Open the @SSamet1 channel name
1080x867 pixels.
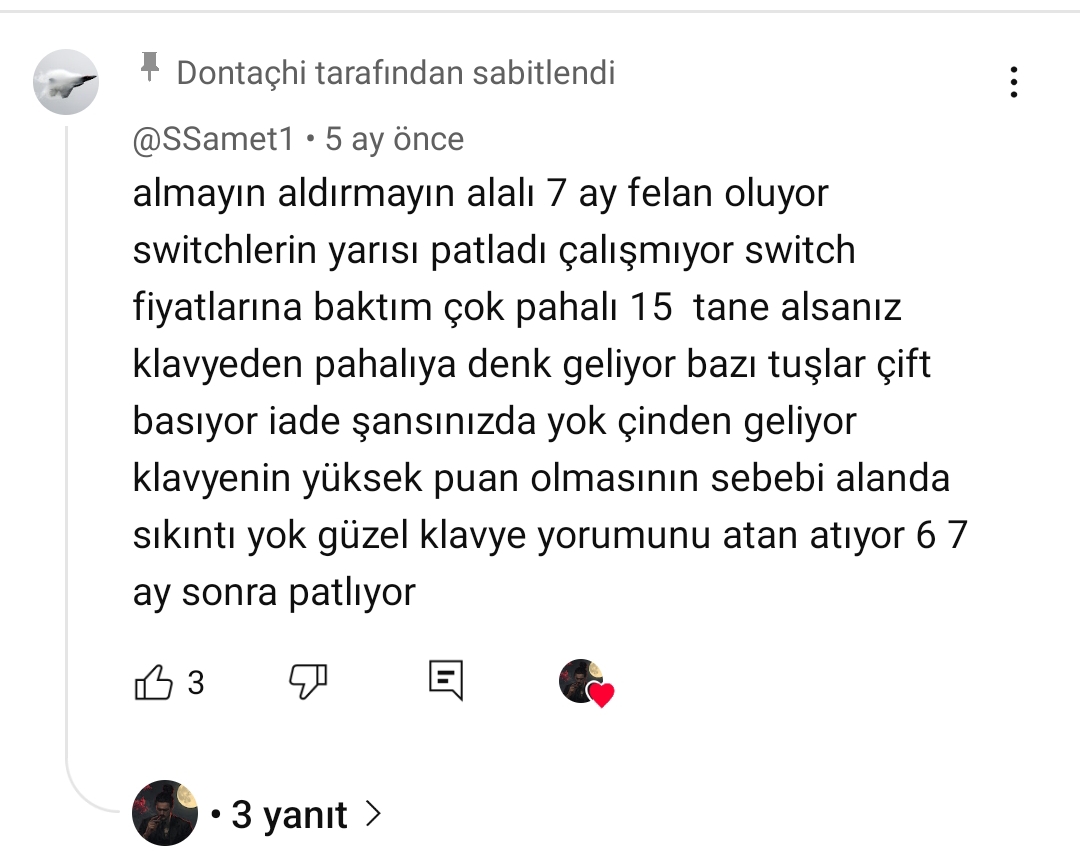pos(213,139)
